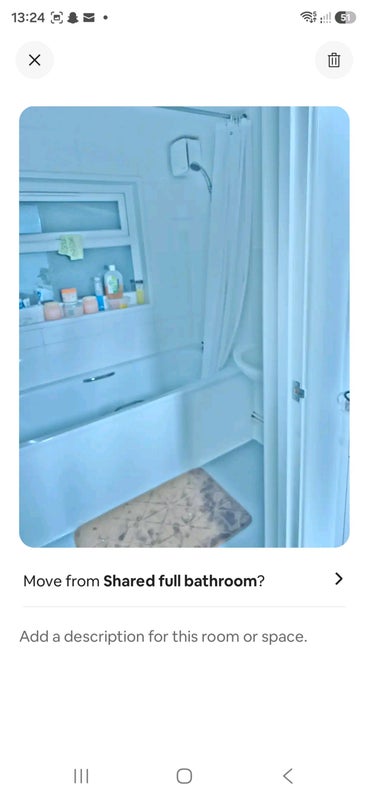Viewport: 369px width, 800px height.
Task: Delete this photo with the trash icon
Action: pos(334,60)
